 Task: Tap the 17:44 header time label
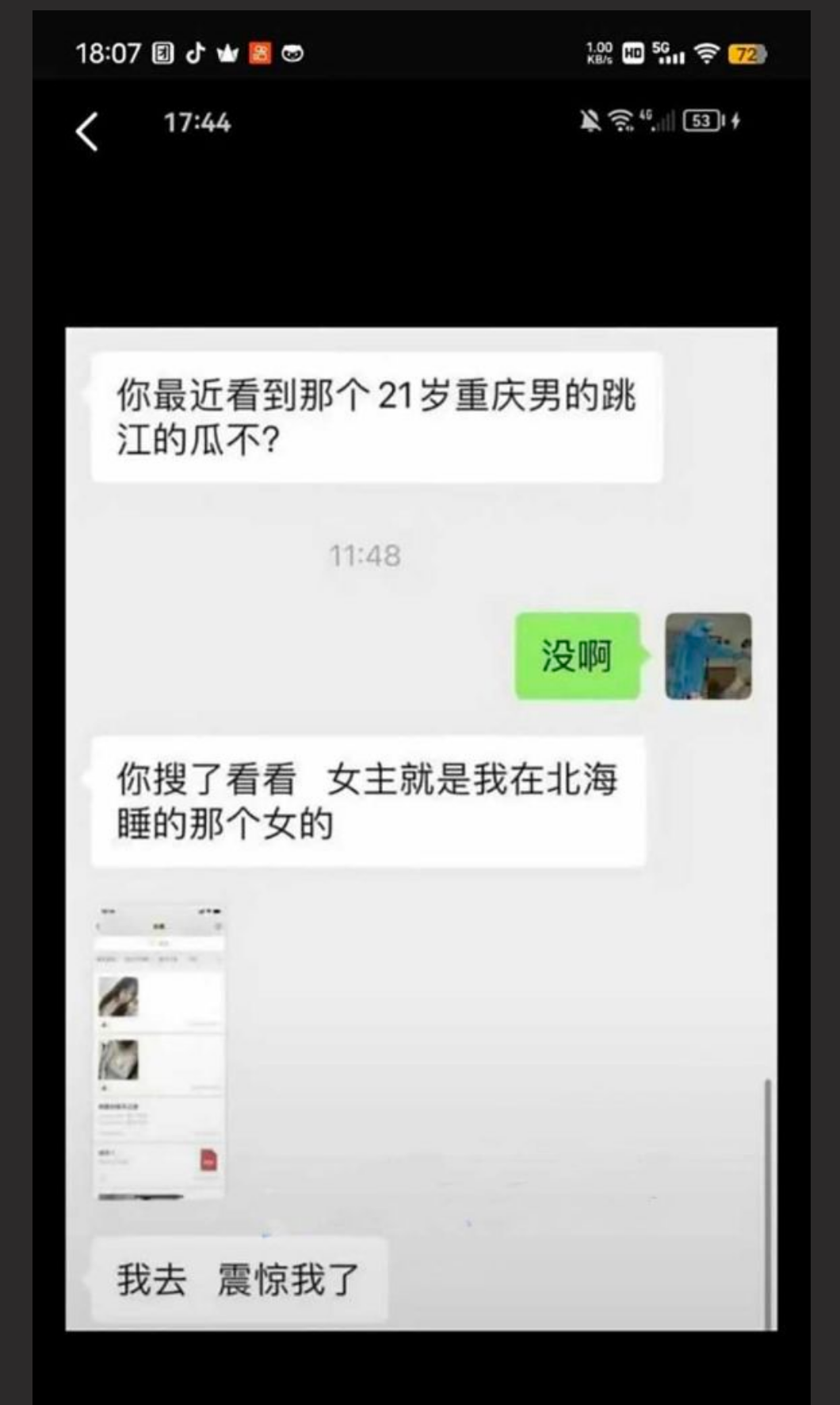coord(197,124)
